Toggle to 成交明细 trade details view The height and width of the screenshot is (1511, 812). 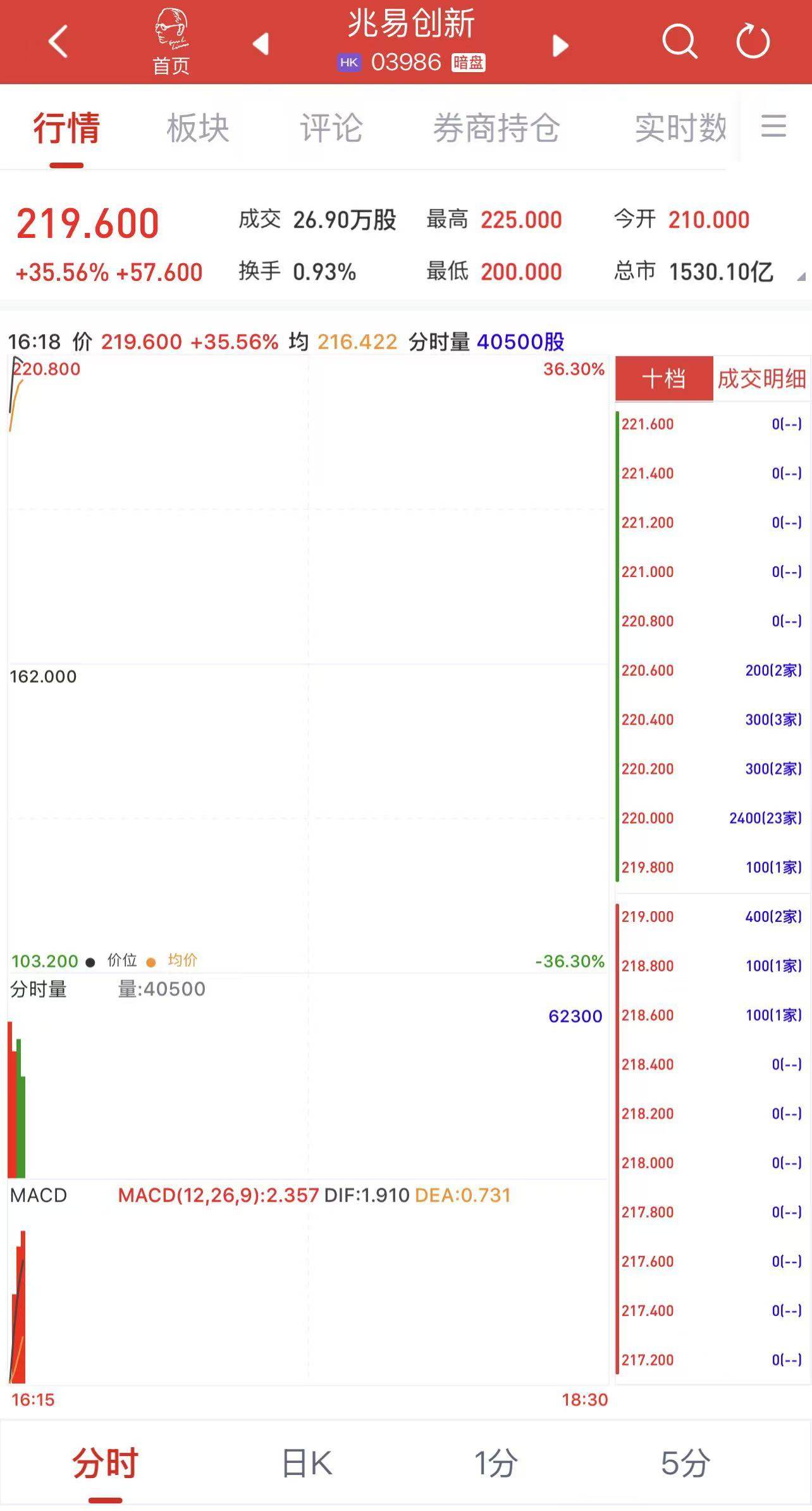click(x=761, y=380)
